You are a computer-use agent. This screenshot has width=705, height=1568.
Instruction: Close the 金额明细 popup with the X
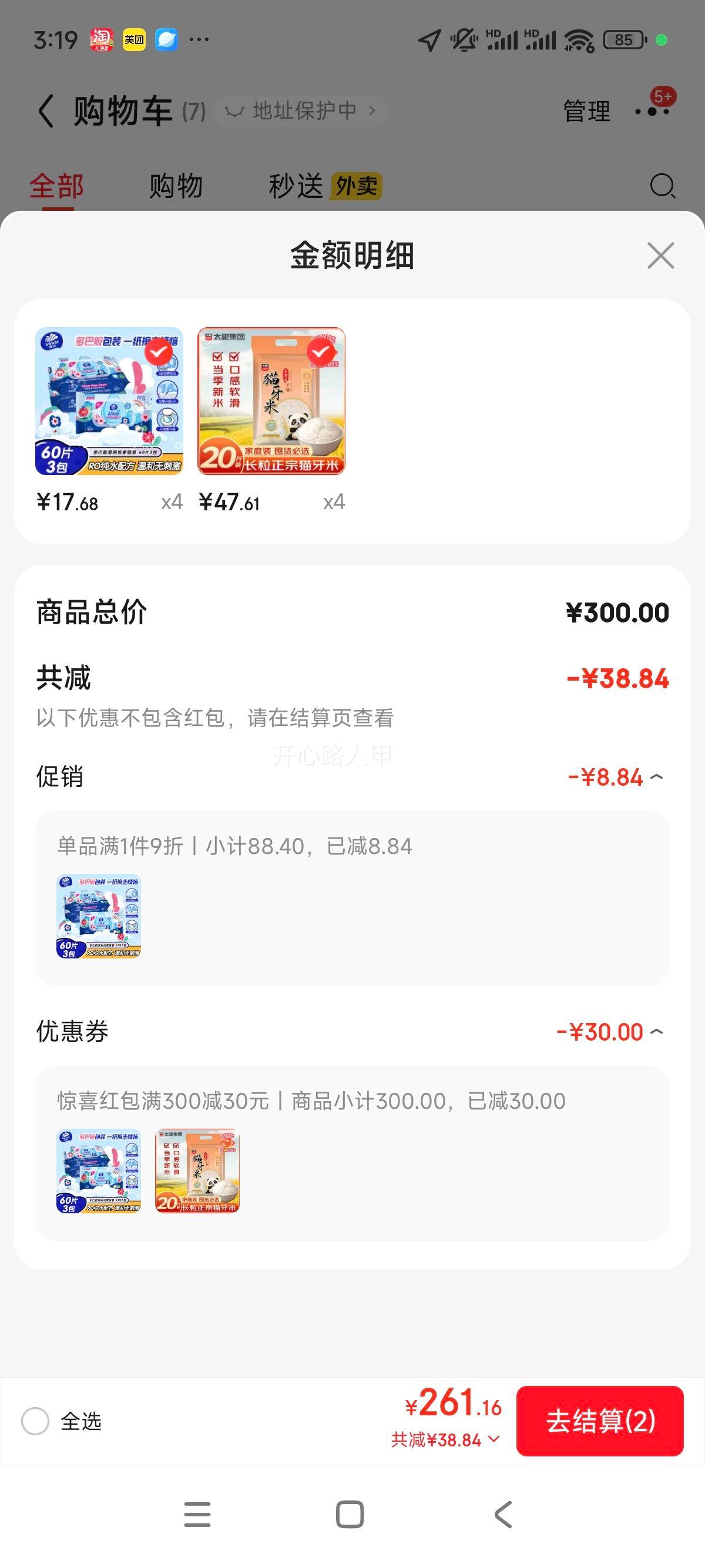662,255
